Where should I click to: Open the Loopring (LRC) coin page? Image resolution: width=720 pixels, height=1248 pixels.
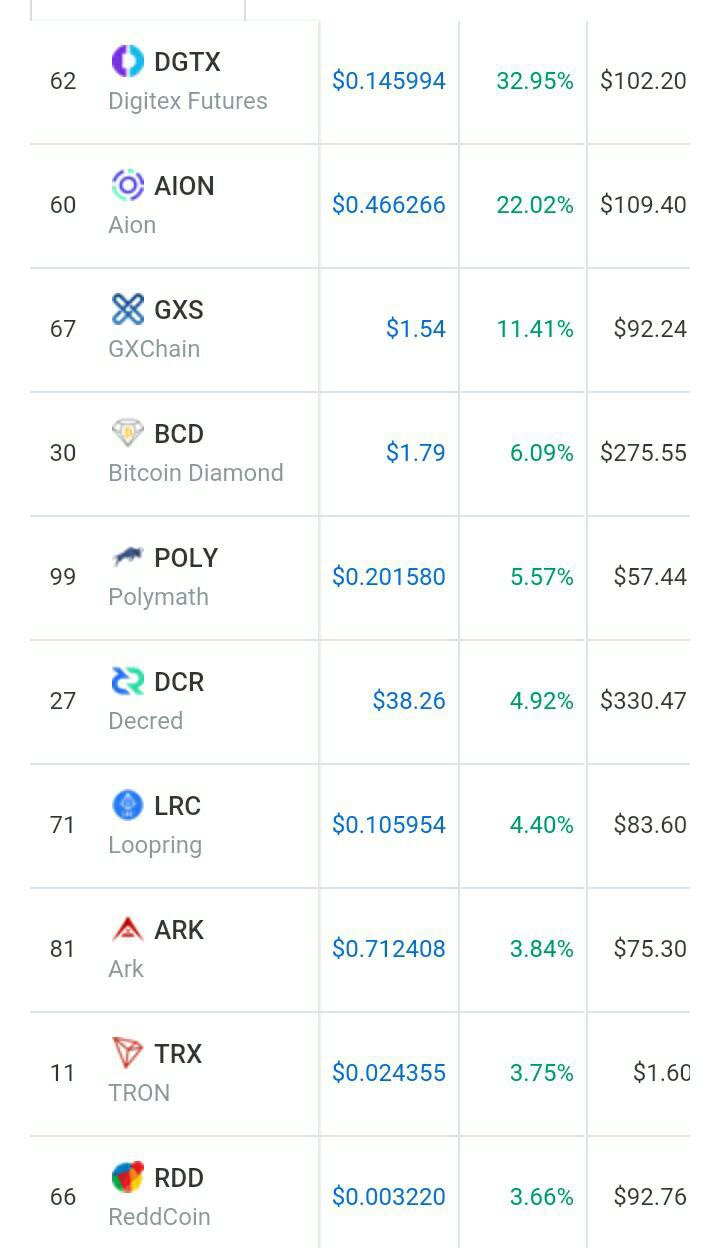point(156,824)
